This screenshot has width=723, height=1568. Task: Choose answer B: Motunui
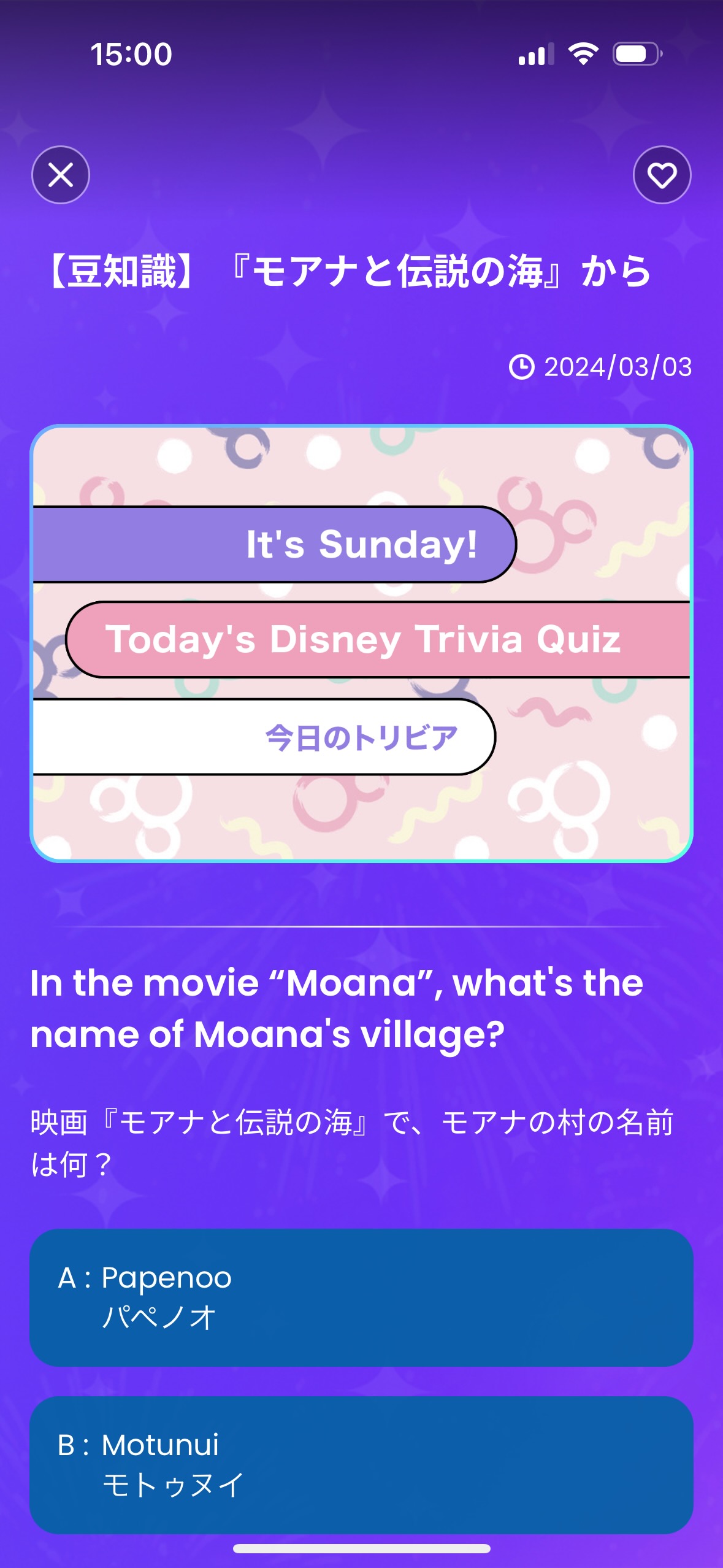click(x=361, y=1464)
